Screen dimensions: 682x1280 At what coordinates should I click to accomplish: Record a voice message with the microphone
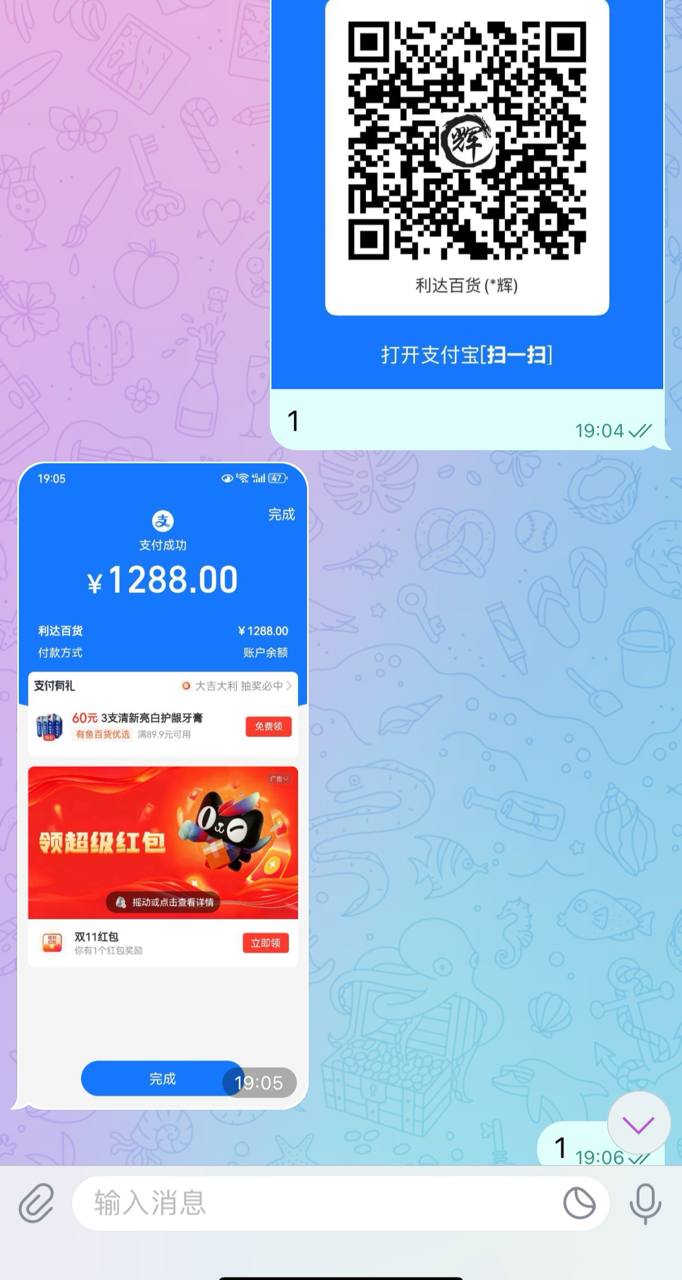645,1203
